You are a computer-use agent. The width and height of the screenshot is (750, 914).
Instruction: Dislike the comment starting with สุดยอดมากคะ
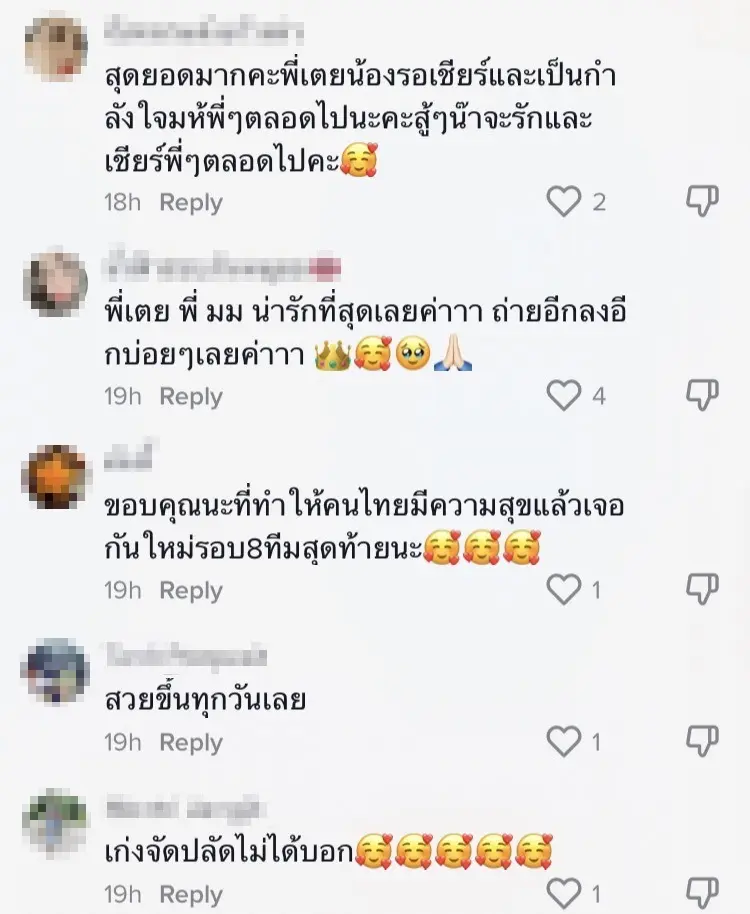[x=703, y=202]
